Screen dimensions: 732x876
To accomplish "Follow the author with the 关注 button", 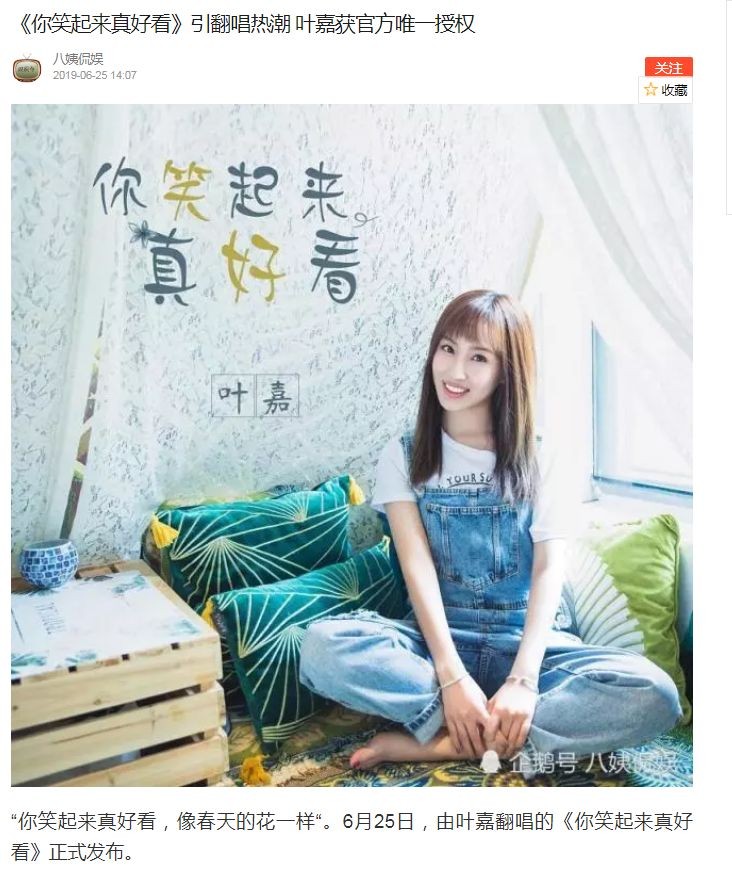I will 668,67.
